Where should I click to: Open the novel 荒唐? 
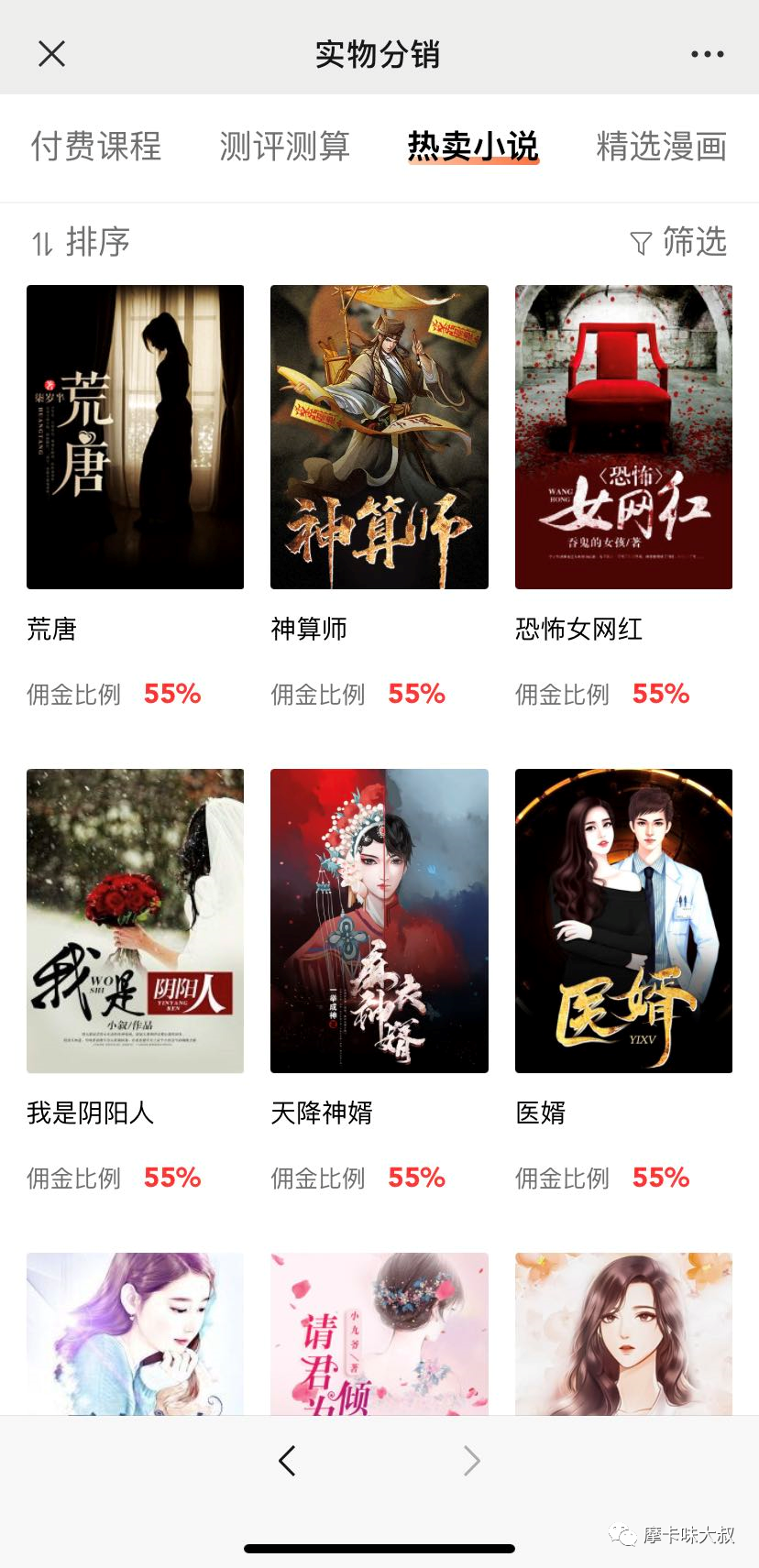tap(135, 437)
